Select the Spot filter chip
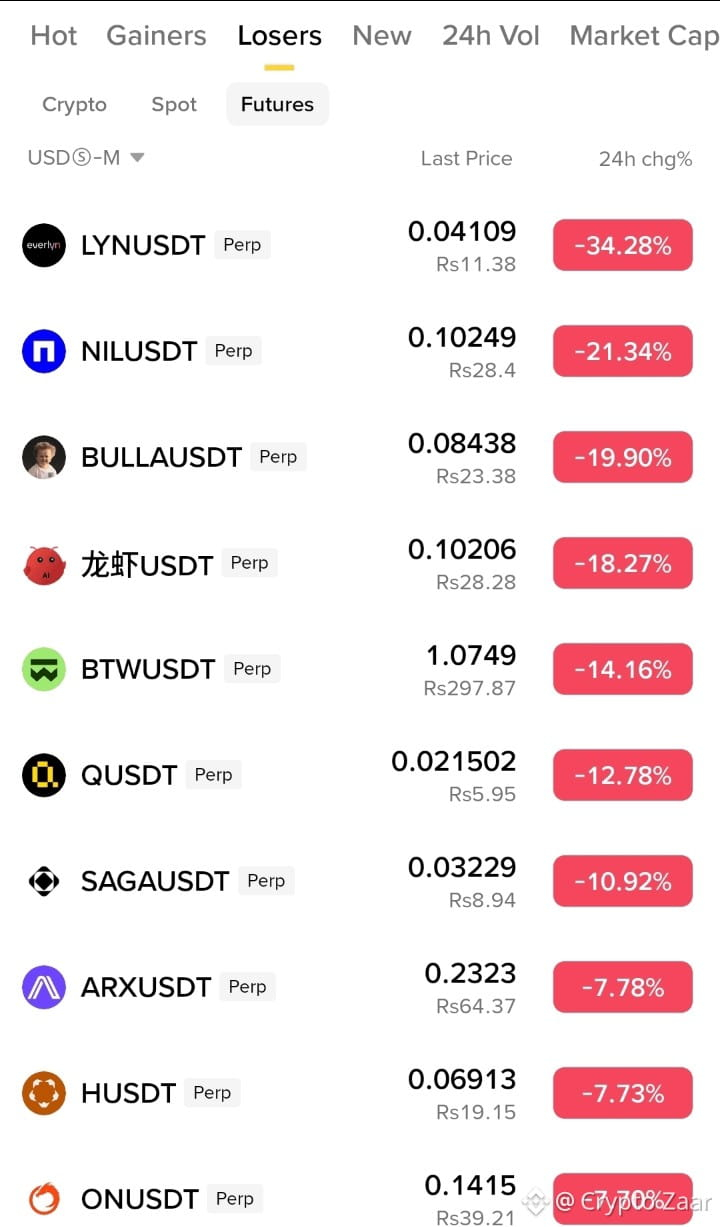This screenshot has height=1227, width=720. (x=174, y=104)
